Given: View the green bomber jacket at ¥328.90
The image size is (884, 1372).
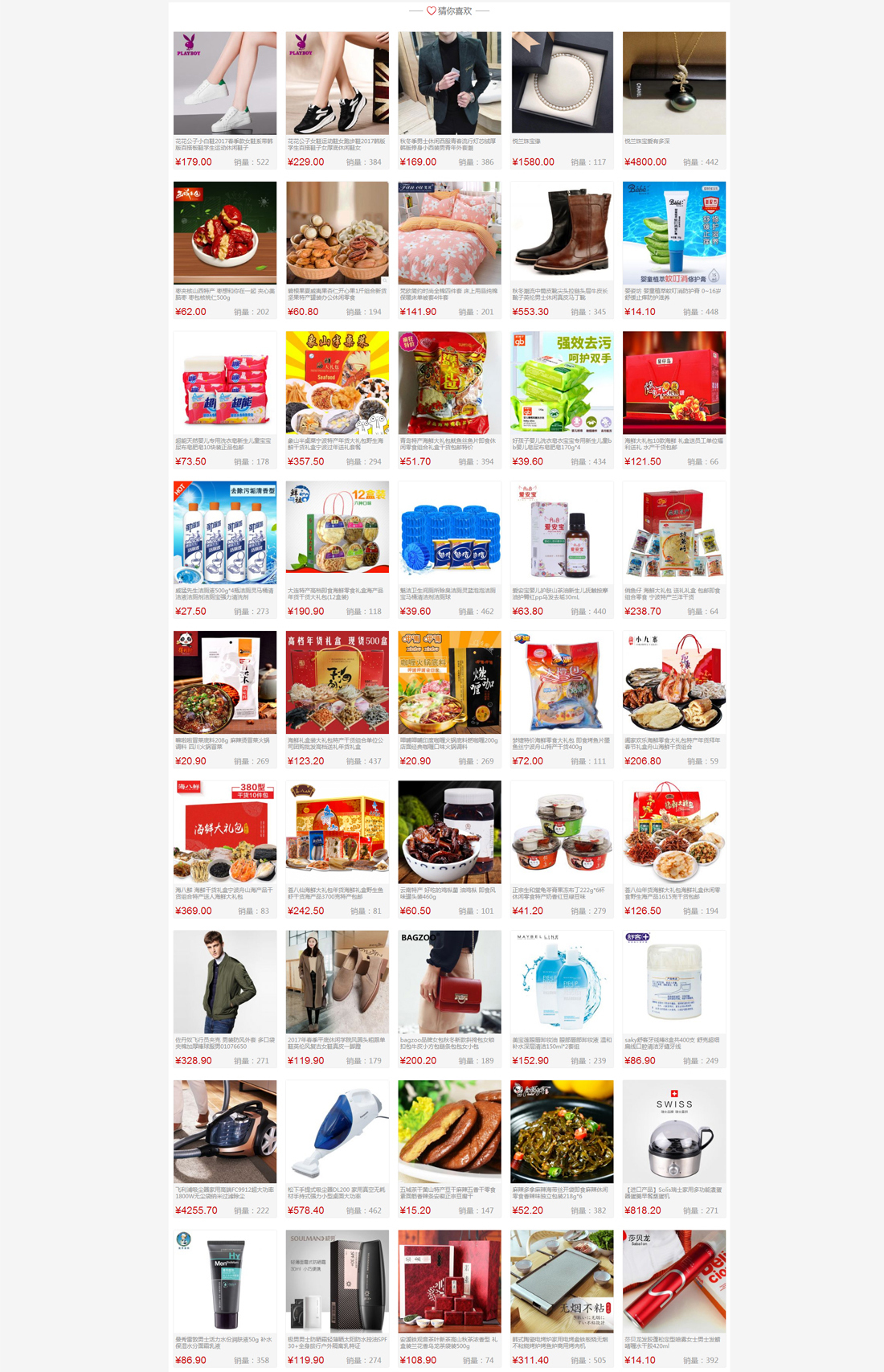Looking at the screenshot, I should pyautogui.click(x=225, y=982).
